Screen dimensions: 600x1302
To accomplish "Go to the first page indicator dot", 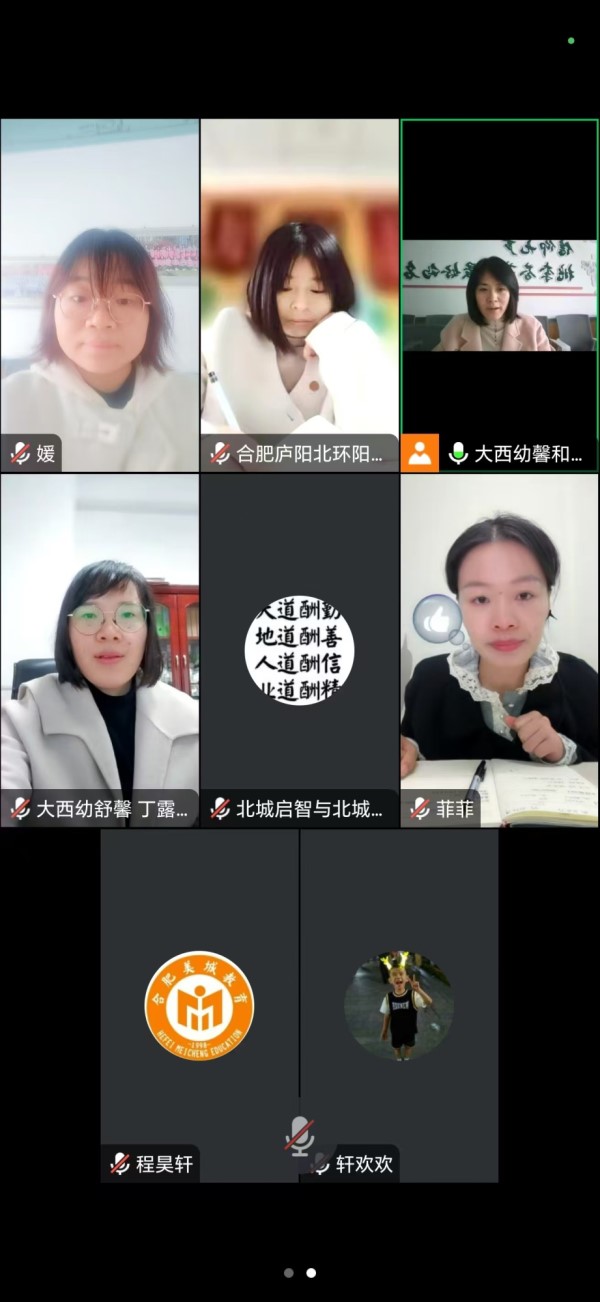I will (x=289, y=1273).
